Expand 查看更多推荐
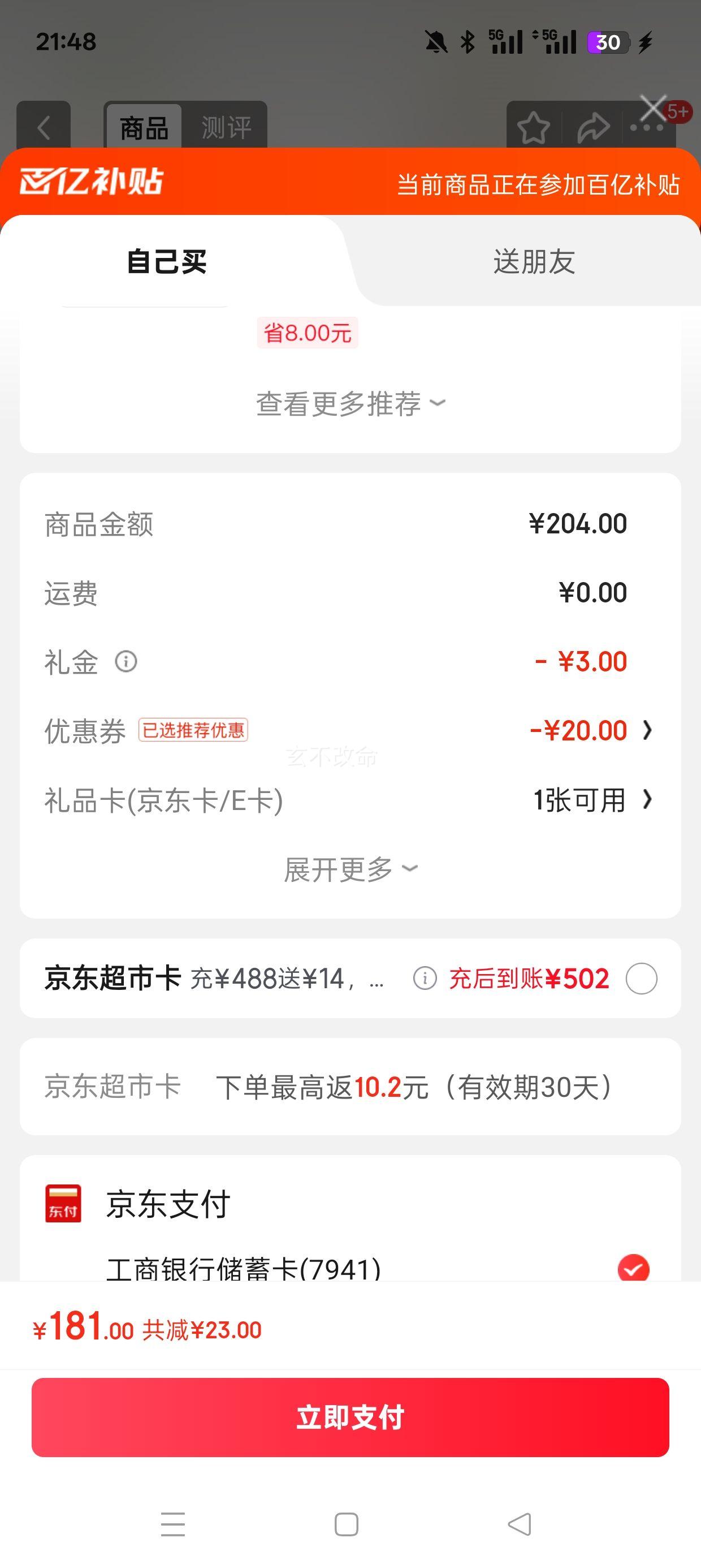The width and height of the screenshot is (701, 1568). tap(350, 403)
